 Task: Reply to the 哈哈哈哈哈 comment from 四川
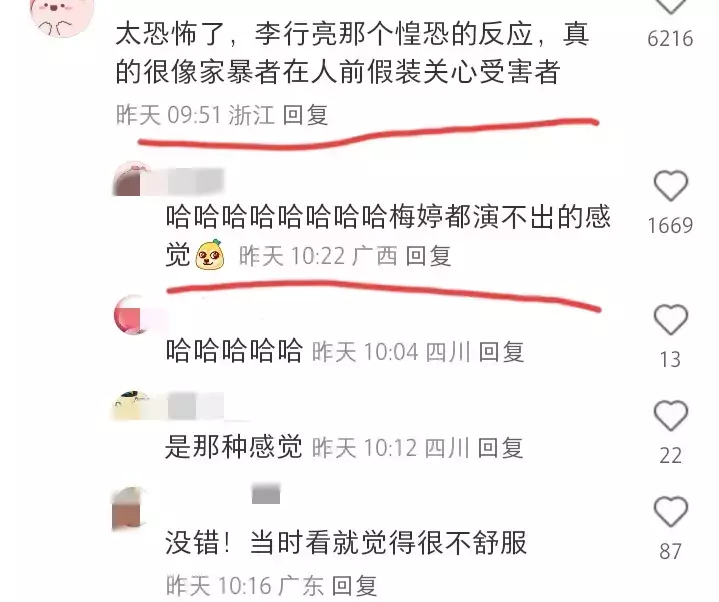click(501, 352)
